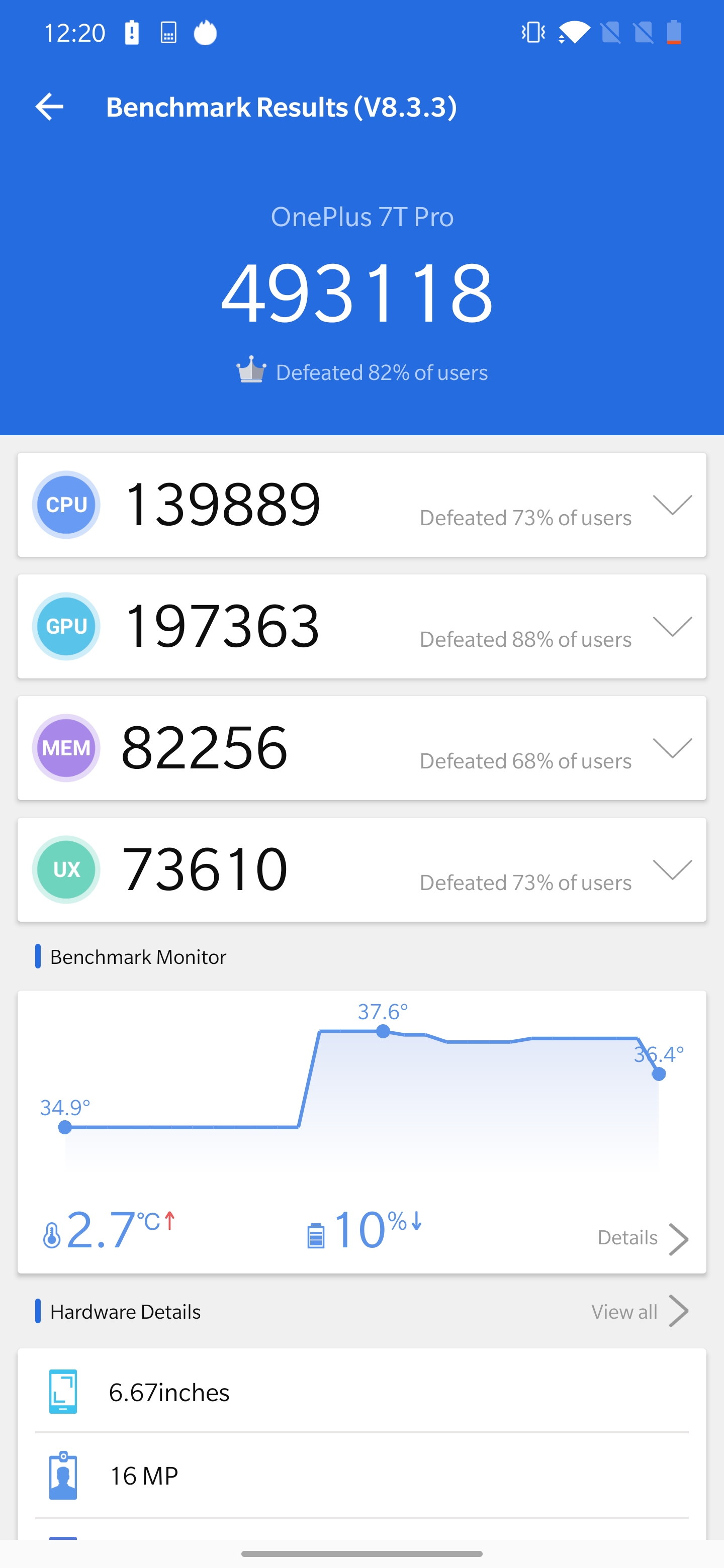
Task: Expand the MEM score breakdown
Action: coord(672,748)
